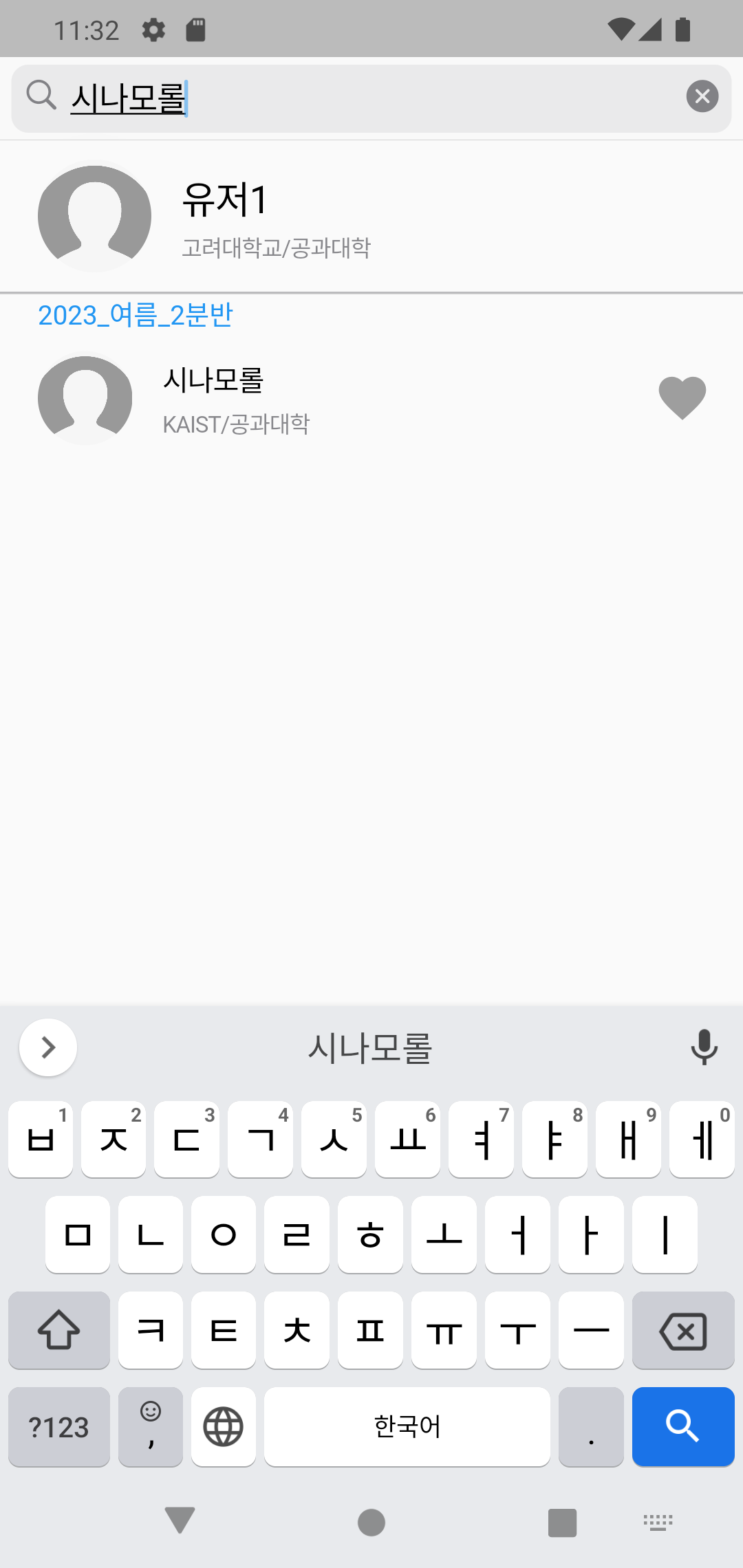This screenshot has height=1568, width=743.
Task: Tap the backspace key
Action: pyautogui.click(x=682, y=1331)
